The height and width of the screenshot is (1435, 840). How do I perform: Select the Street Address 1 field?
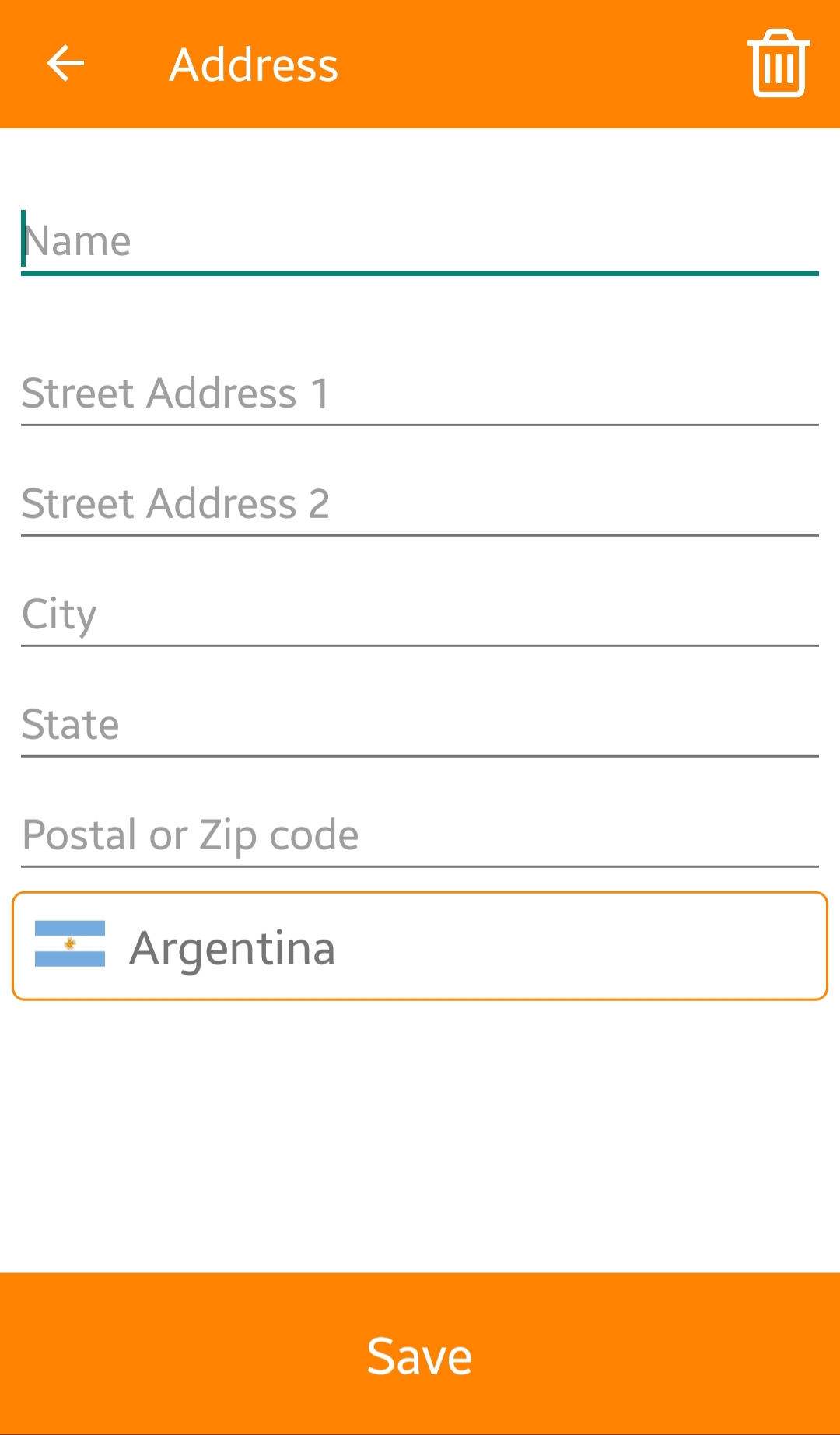[x=420, y=393]
